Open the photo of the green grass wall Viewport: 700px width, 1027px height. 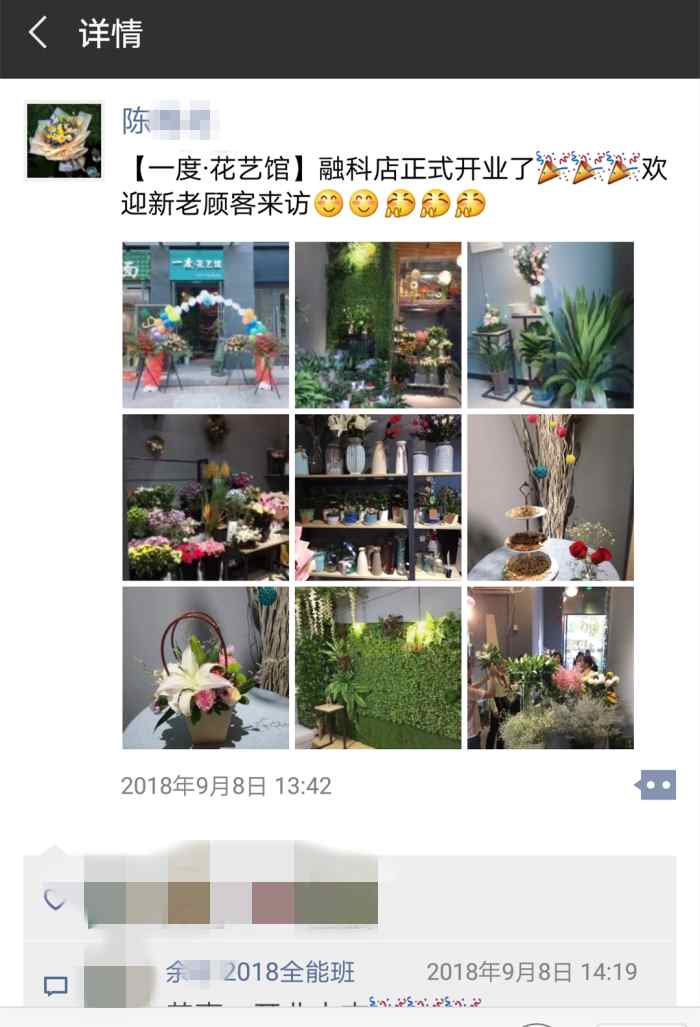click(378, 668)
